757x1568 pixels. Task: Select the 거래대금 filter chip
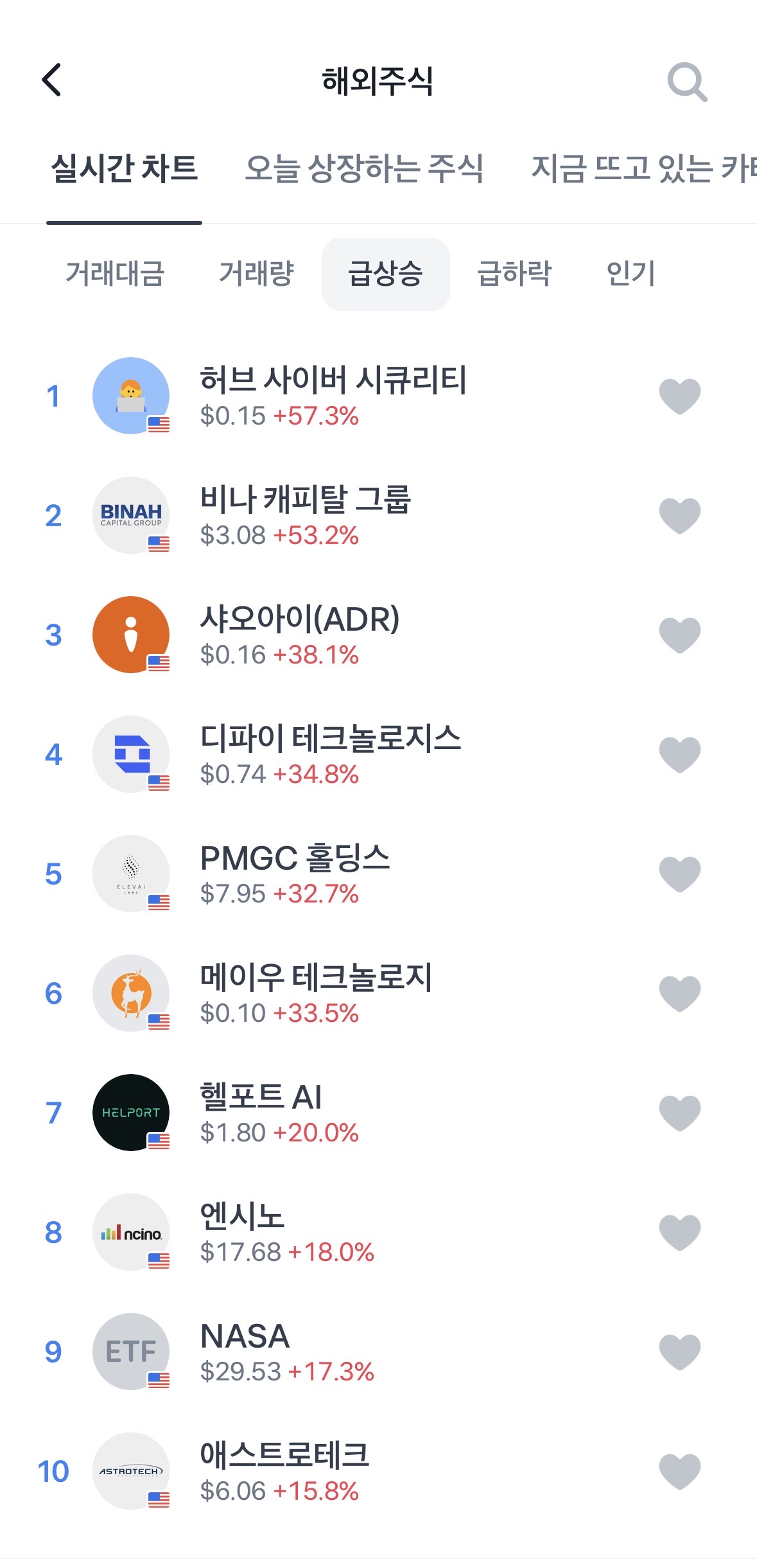[x=116, y=274]
